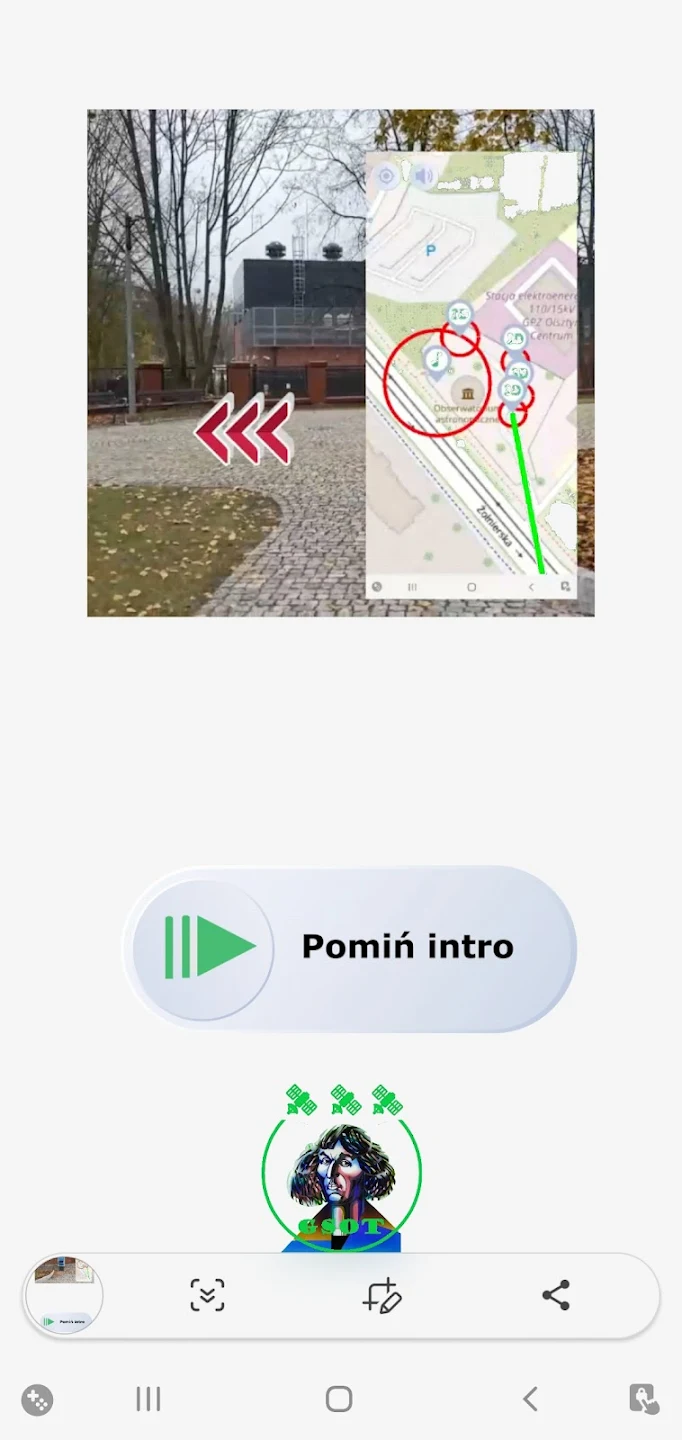Go to the home screen
Screen dimensions: 682x1440
click(339, 1399)
